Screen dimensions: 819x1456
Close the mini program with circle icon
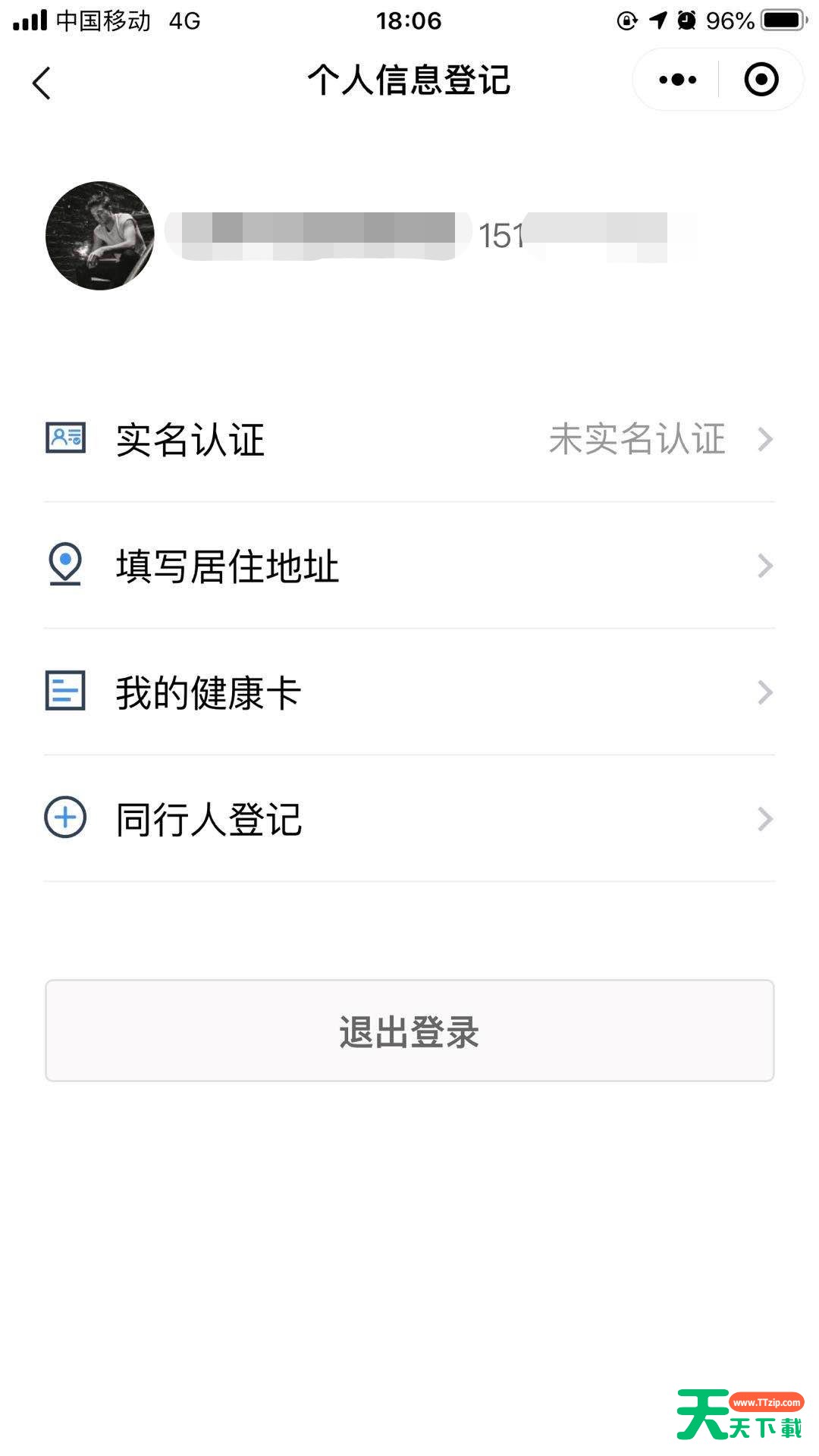[x=761, y=80]
